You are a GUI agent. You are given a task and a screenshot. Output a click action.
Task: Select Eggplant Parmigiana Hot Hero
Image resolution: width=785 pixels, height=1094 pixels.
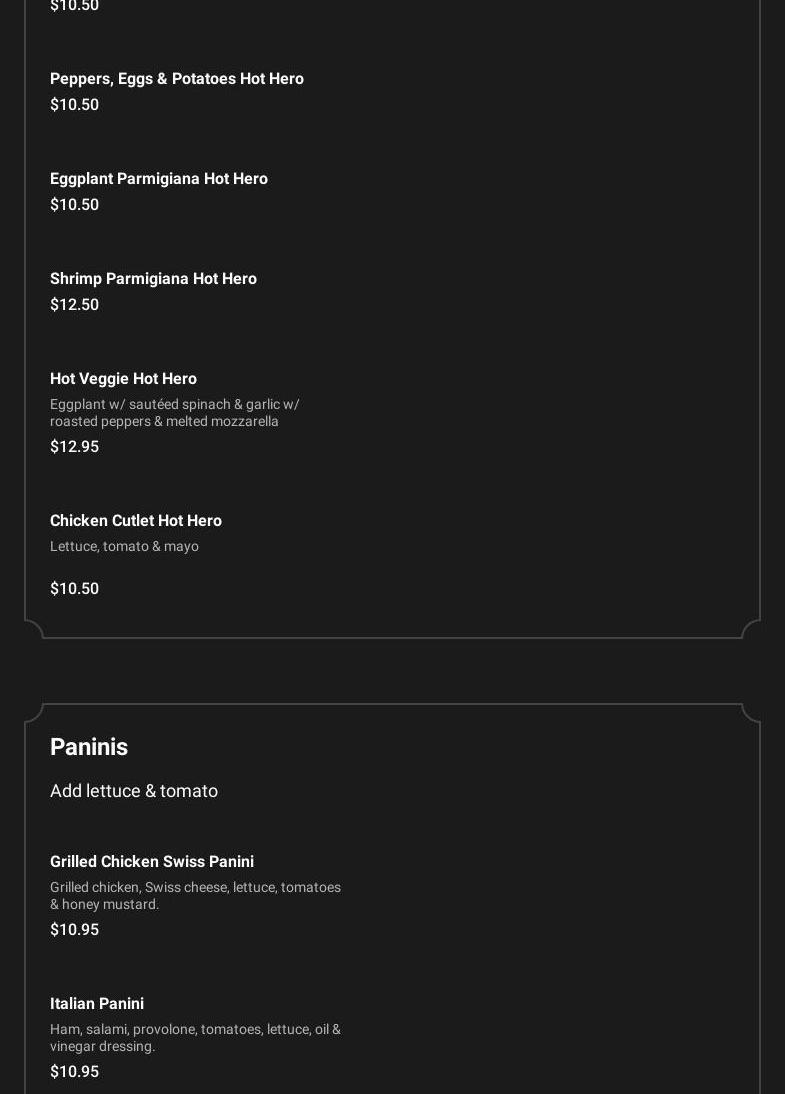(158, 179)
